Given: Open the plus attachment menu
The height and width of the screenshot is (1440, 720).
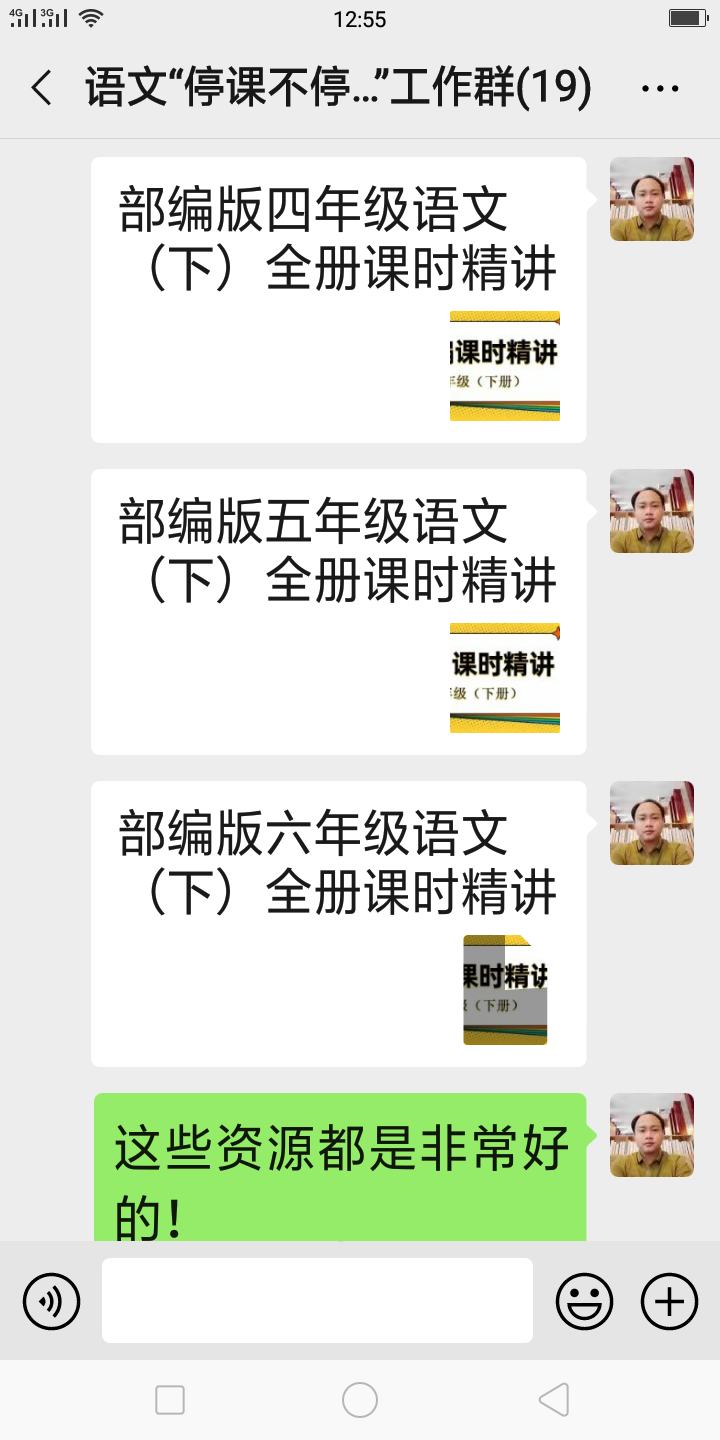Looking at the screenshot, I should 669,1301.
